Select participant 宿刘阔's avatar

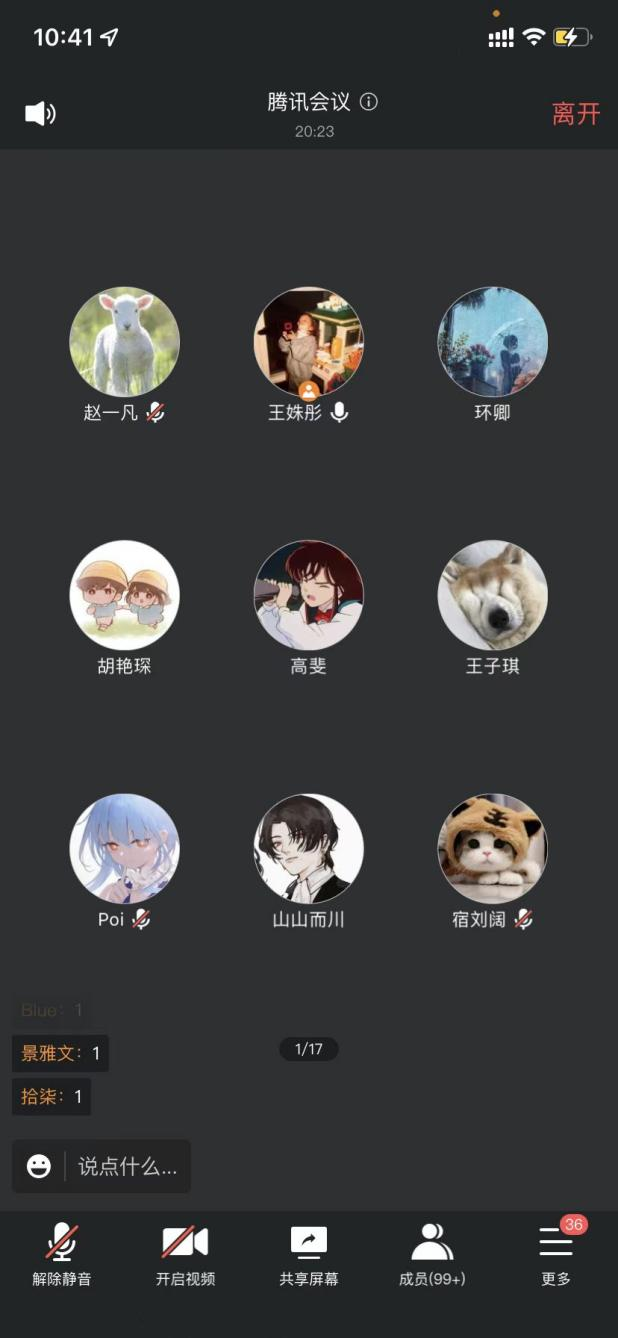(x=492, y=848)
